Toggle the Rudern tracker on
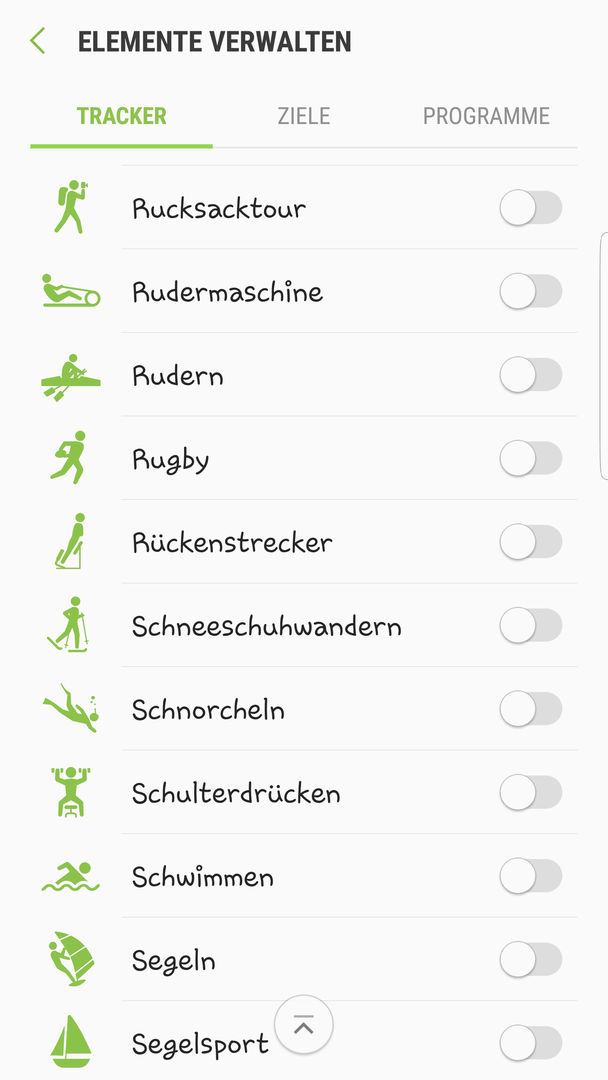The width and height of the screenshot is (608, 1080). [531, 375]
